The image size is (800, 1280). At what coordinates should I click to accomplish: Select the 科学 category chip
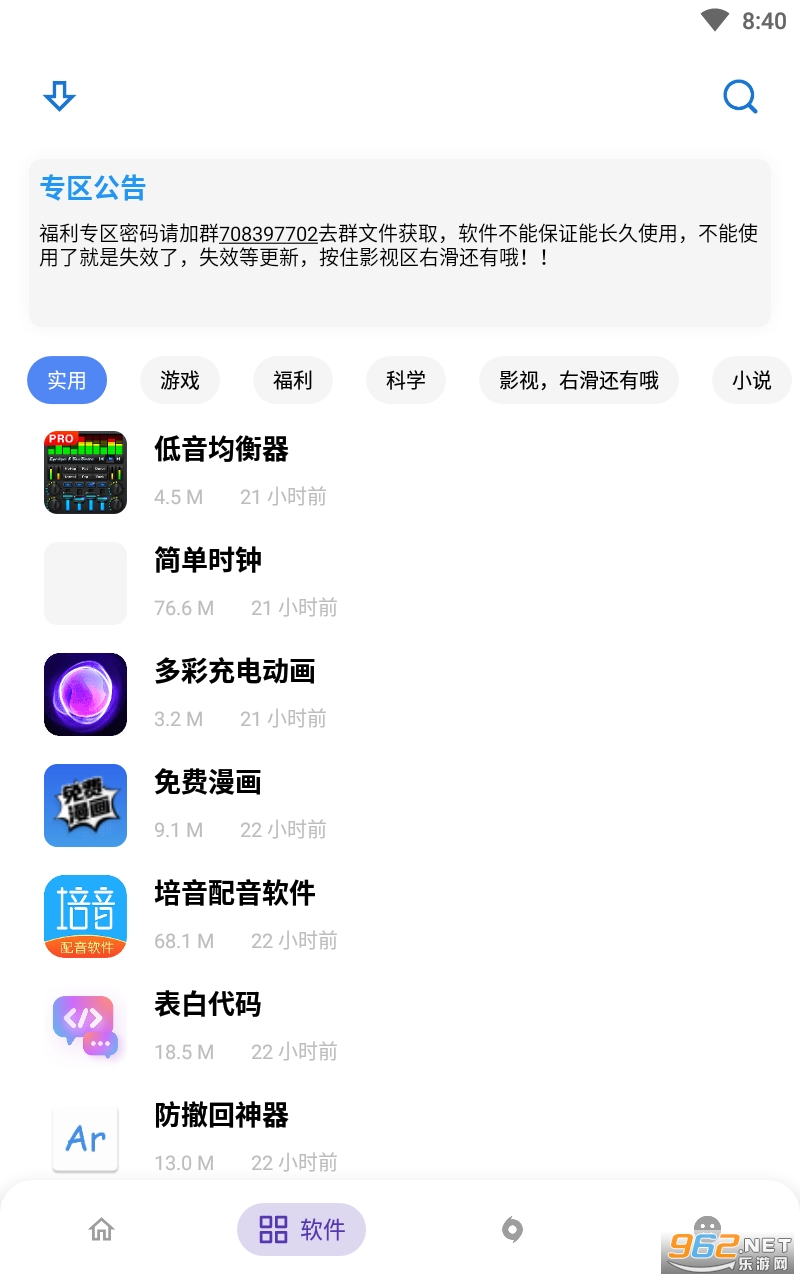[406, 380]
